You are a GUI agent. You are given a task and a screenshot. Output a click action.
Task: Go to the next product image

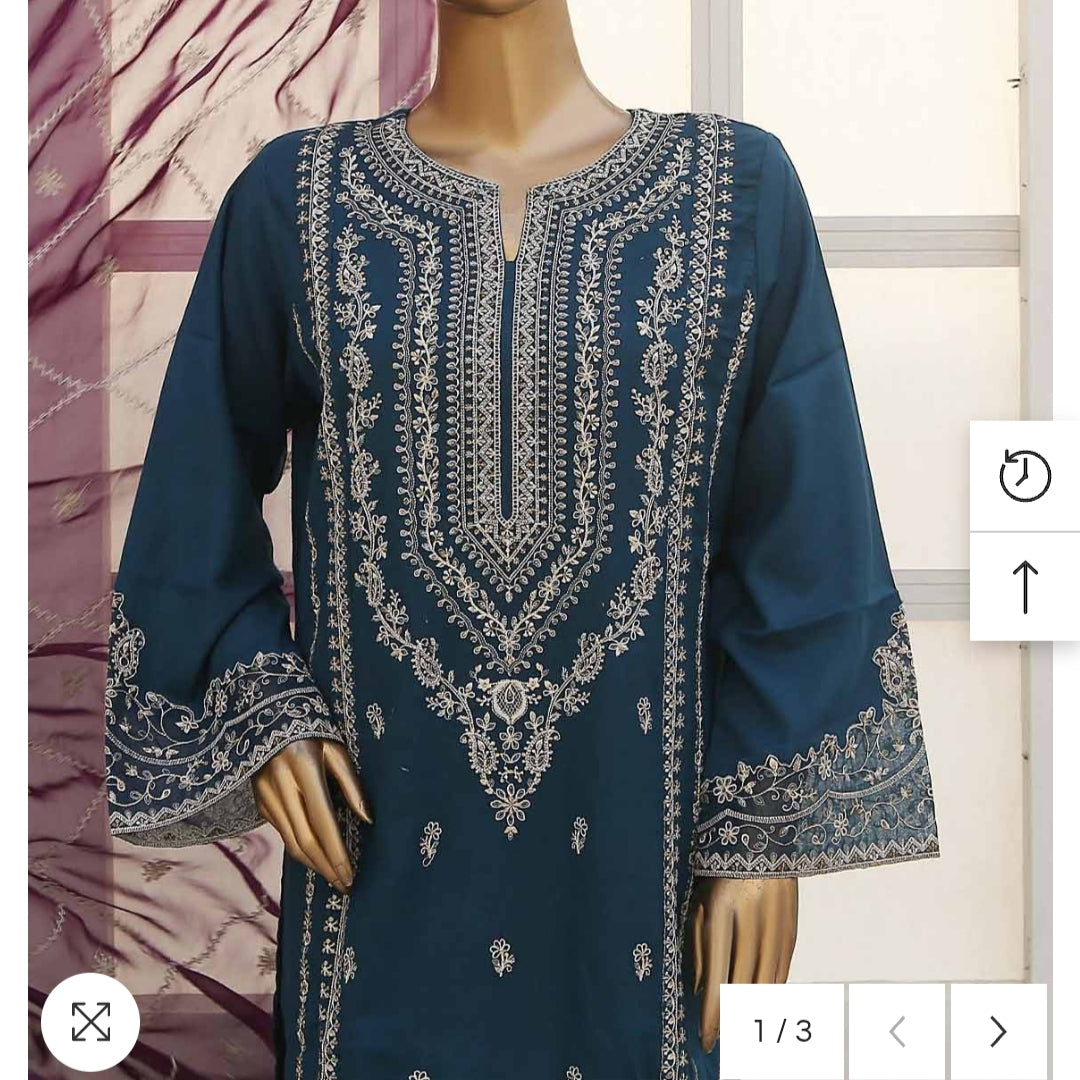click(x=997, y=1031)
